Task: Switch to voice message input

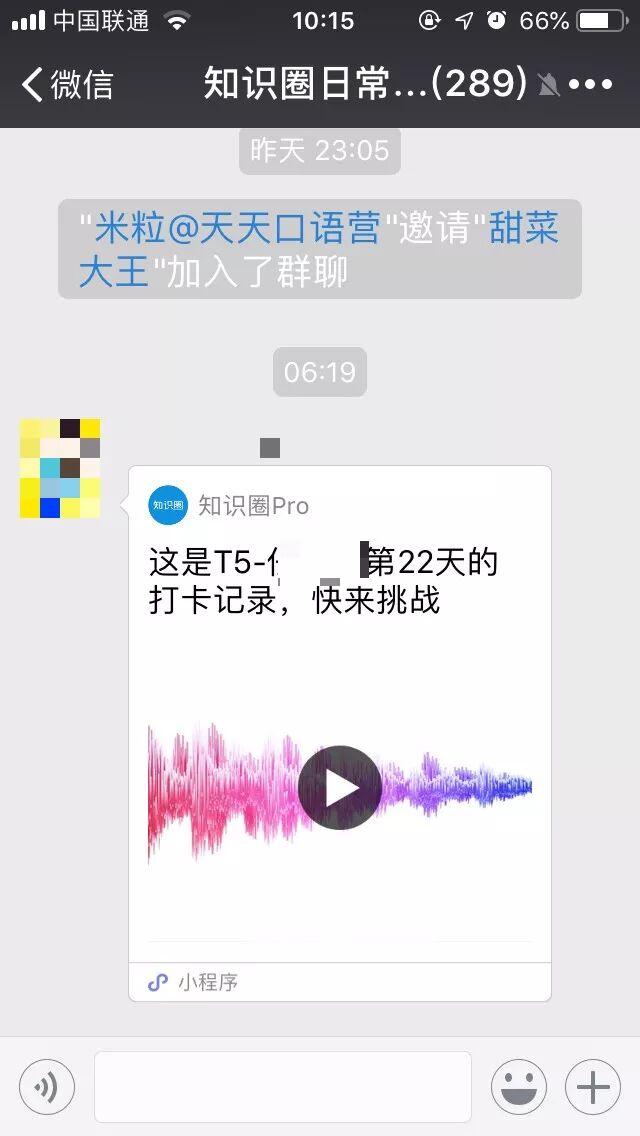Action: tap(46, 1086)
